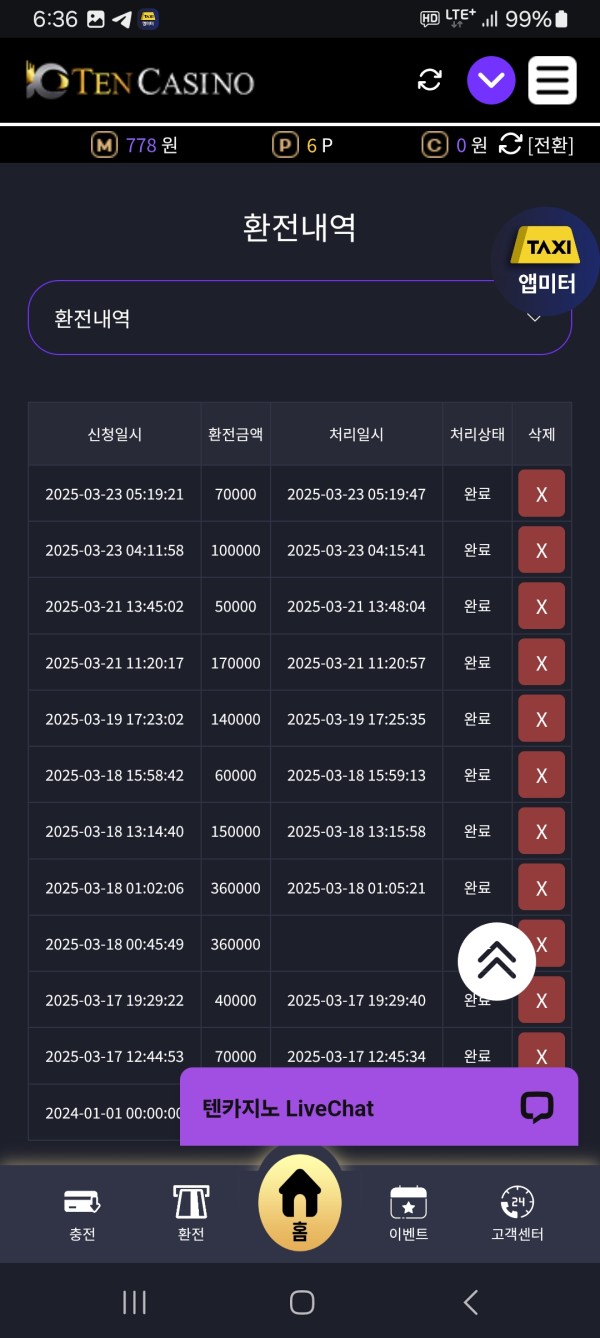Open the 이벤트 tab
The image size is (600, 1338).
408,1214
